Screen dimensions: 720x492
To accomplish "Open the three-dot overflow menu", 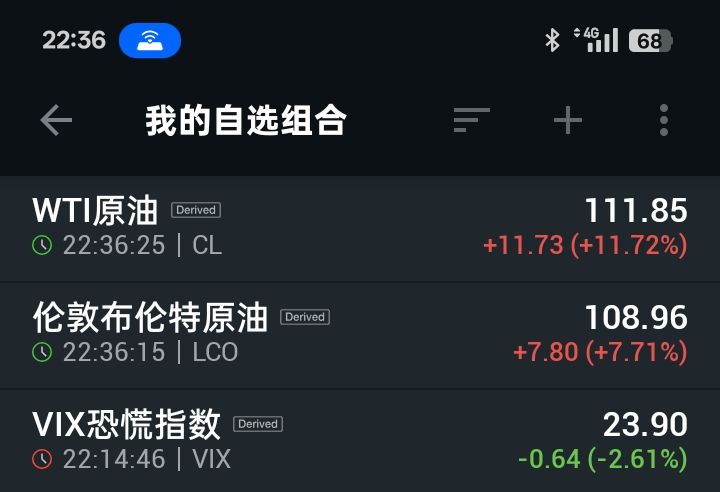I will 664,121.
